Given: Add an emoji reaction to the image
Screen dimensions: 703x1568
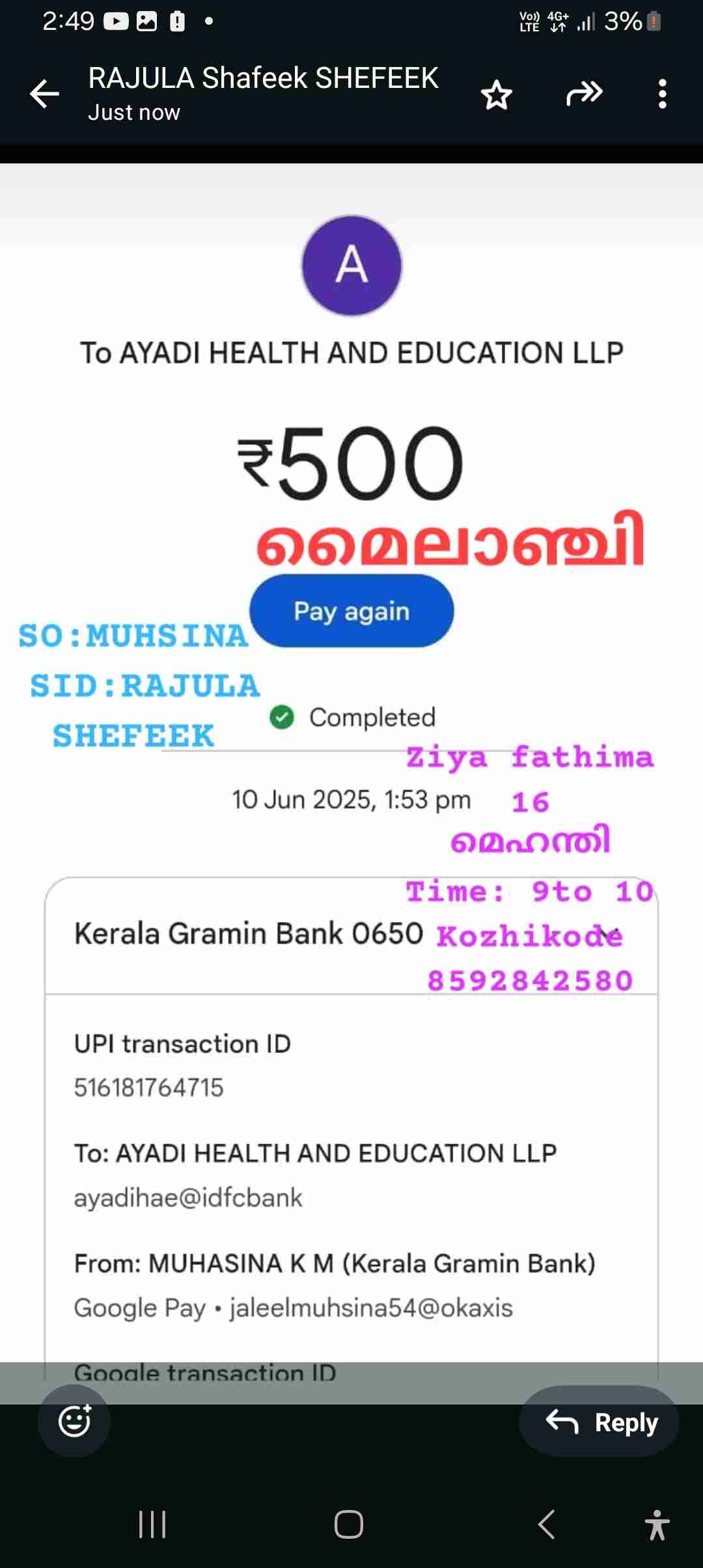Looking at the screenshot, I should (x=74, y=1421).
